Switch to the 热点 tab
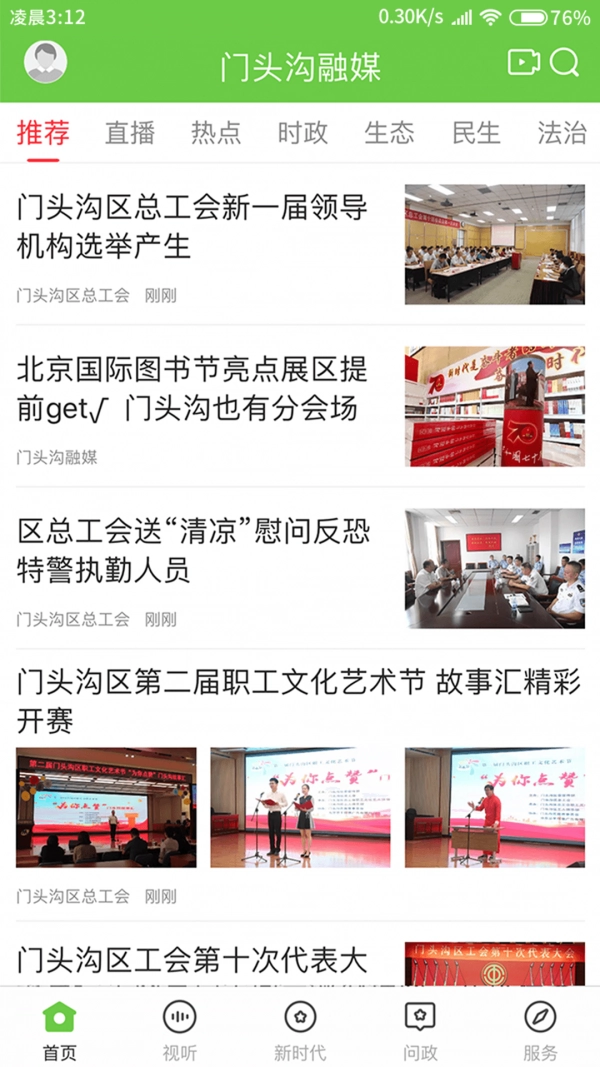The width and height of the screenshot is (600, 1067). coord(216,132)
